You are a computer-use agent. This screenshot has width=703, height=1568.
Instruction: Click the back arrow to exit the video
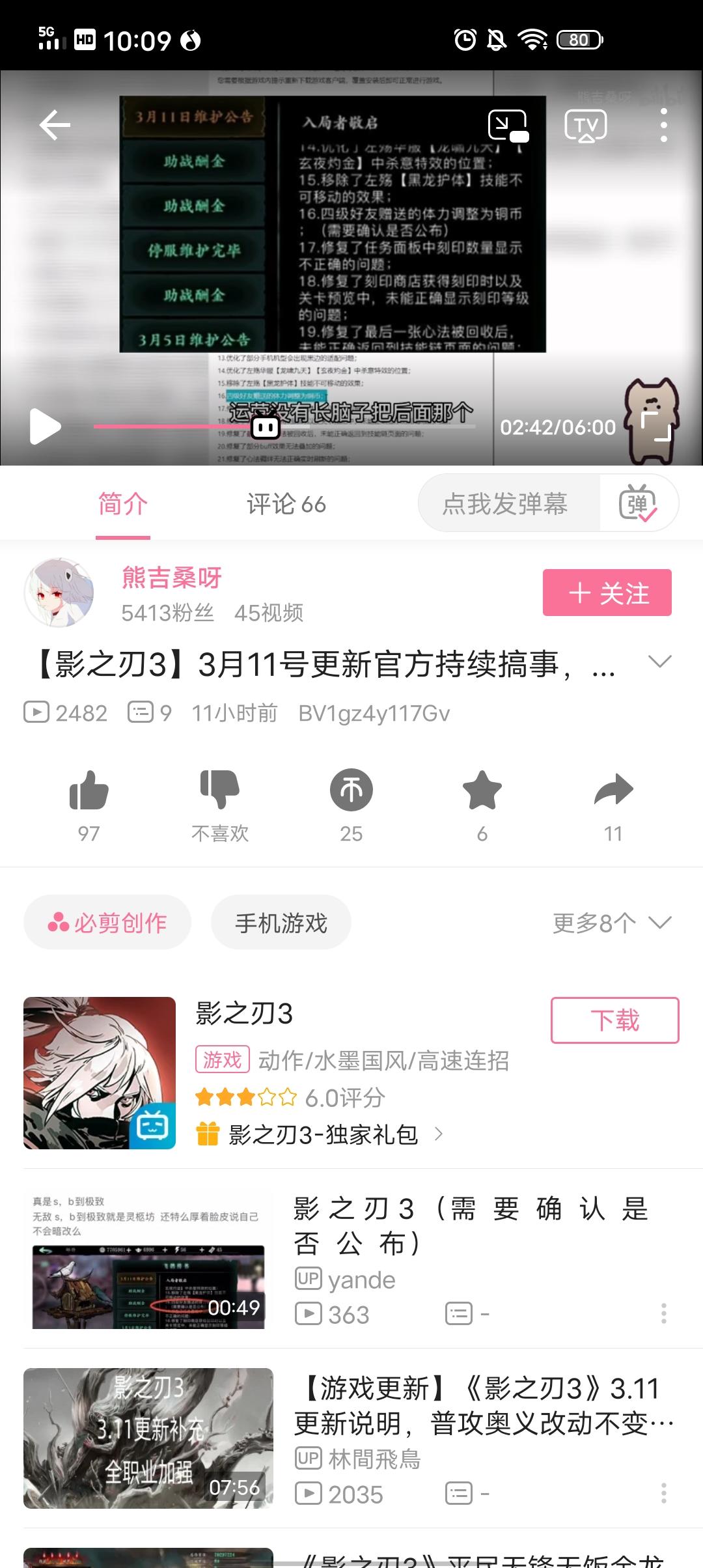pos(55,124)
